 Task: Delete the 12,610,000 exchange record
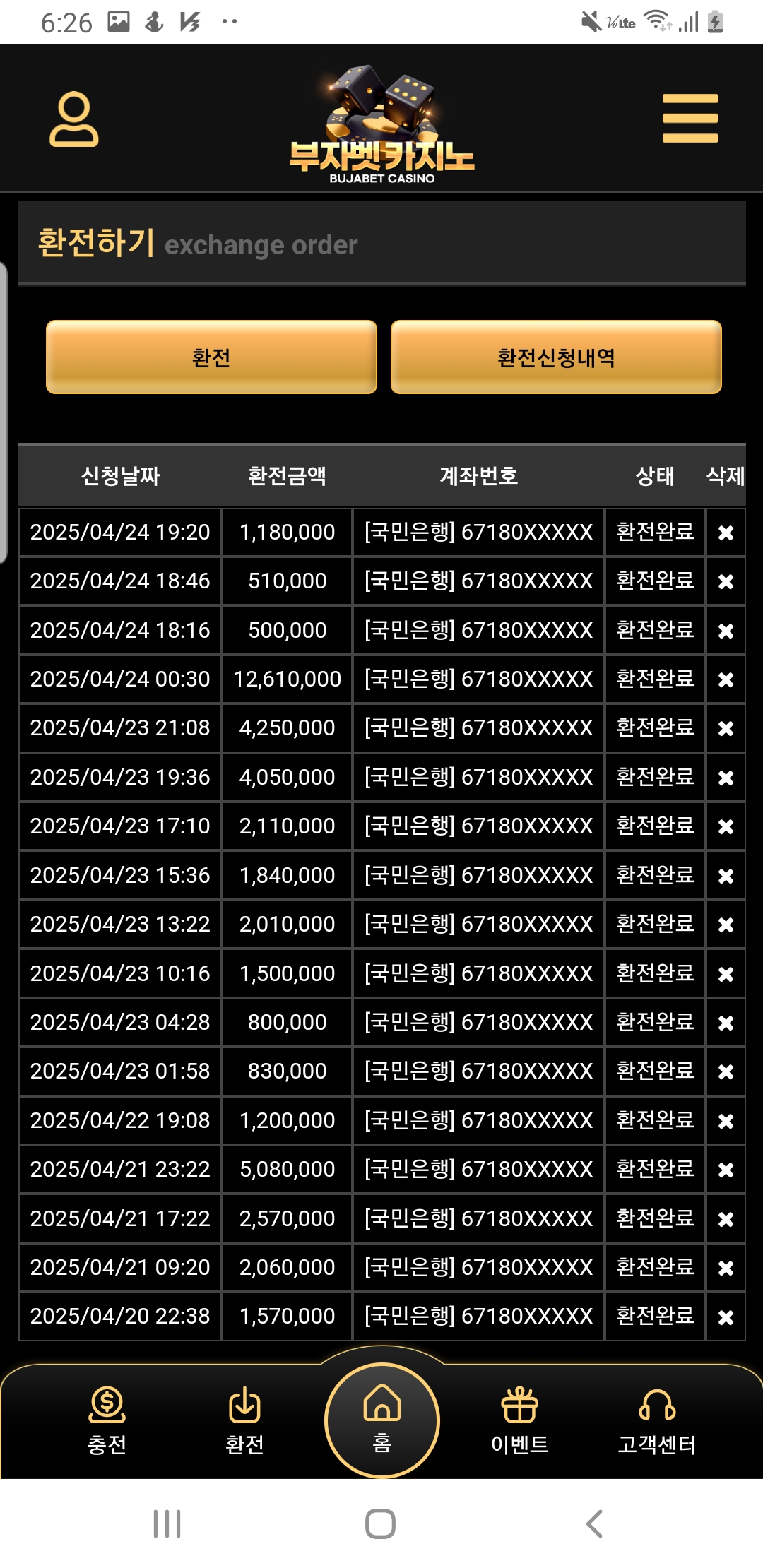pos(726,679)
